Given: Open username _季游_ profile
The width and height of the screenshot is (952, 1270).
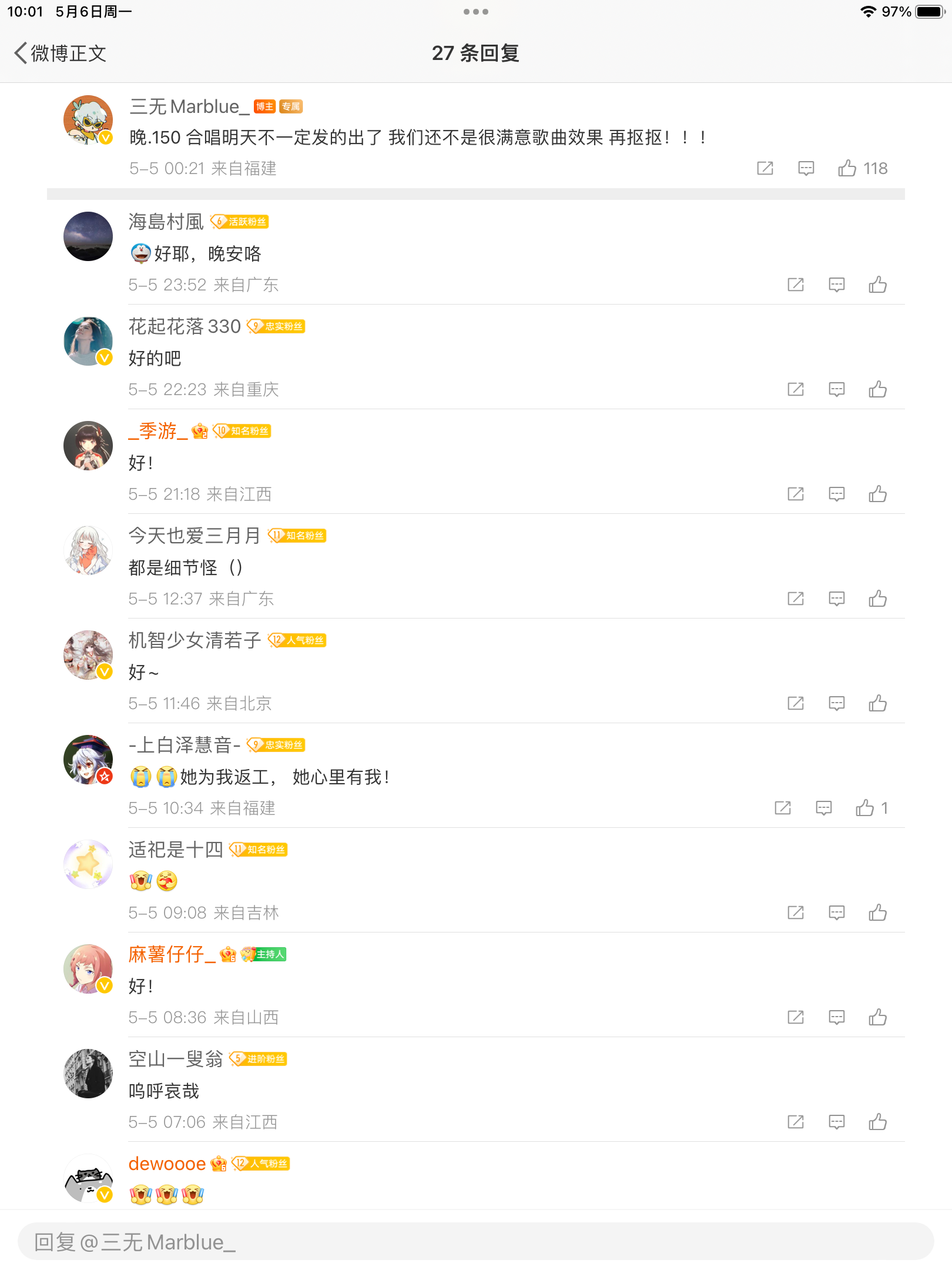Looking at the screenshot, I should point(157,431).
